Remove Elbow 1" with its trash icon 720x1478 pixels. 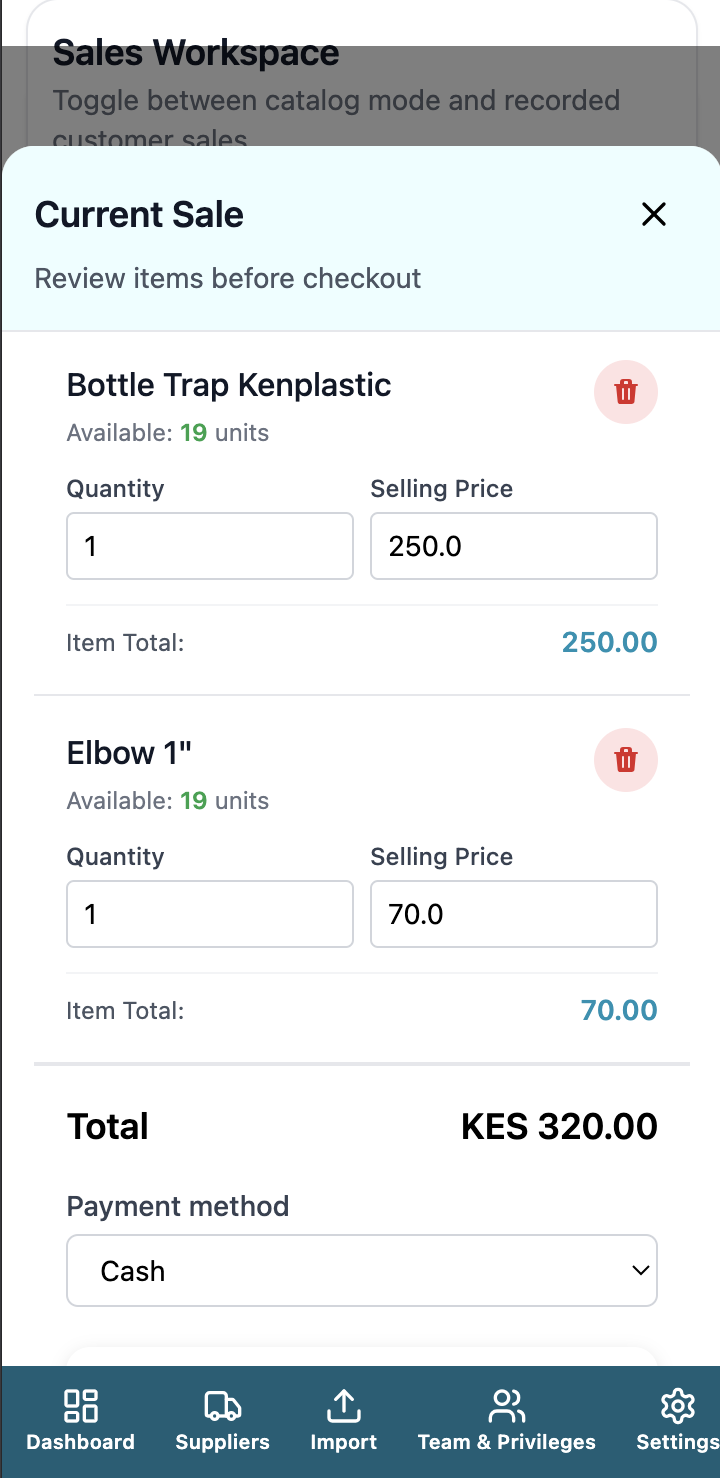tap(625, 760)
